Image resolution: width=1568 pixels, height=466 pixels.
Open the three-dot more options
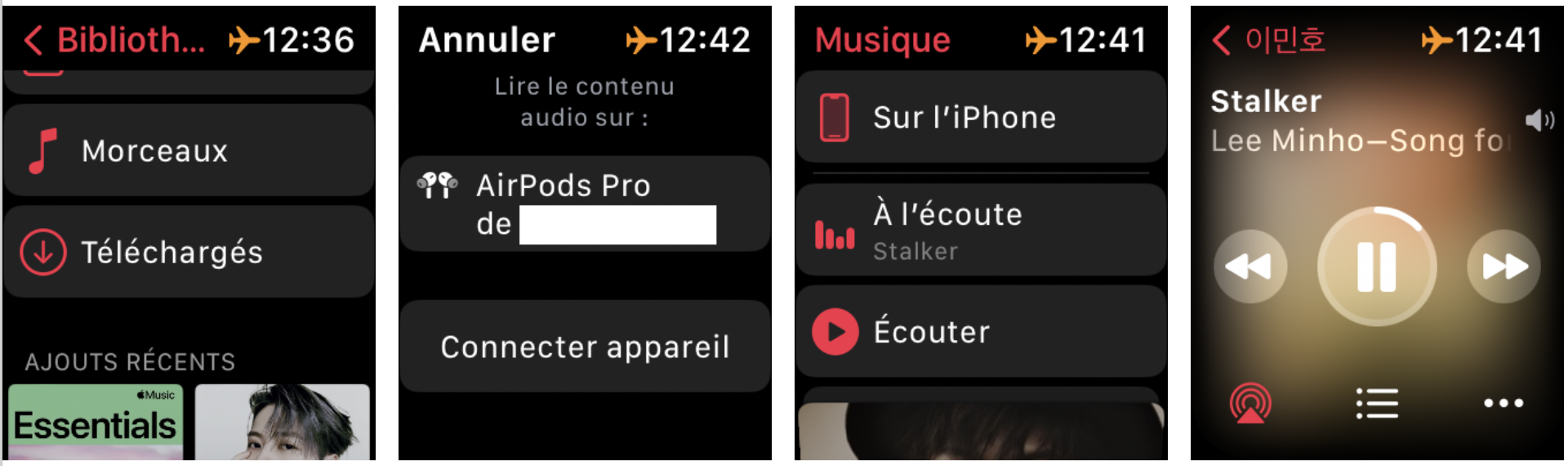tap(1503, 403)
